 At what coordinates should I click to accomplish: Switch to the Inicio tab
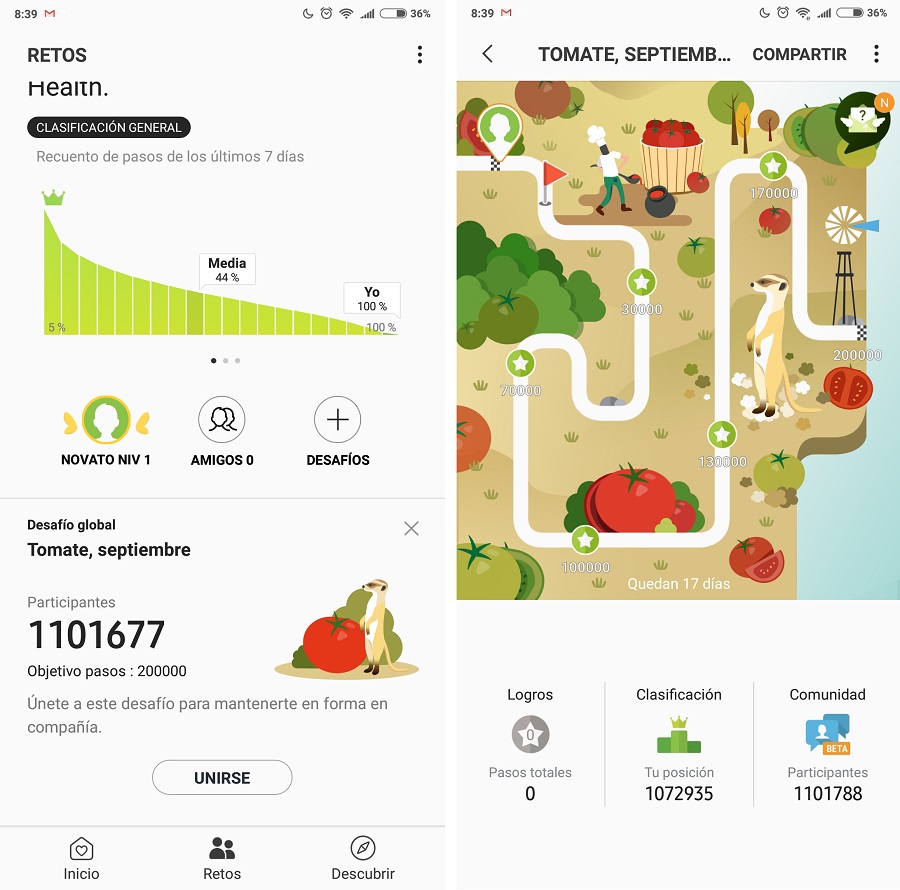(x=82, y=858)
